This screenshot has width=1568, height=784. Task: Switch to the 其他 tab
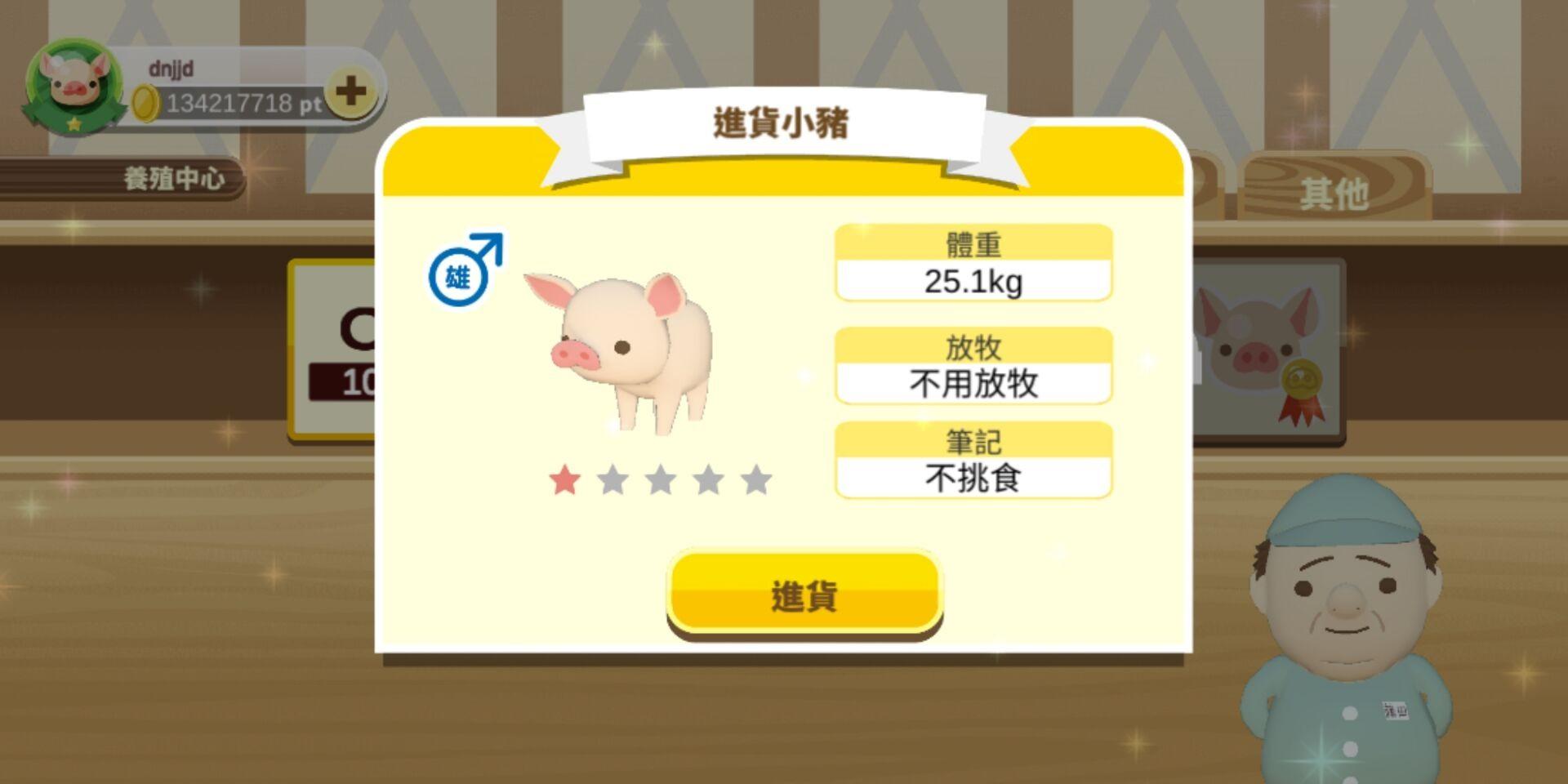[1334, 192]
